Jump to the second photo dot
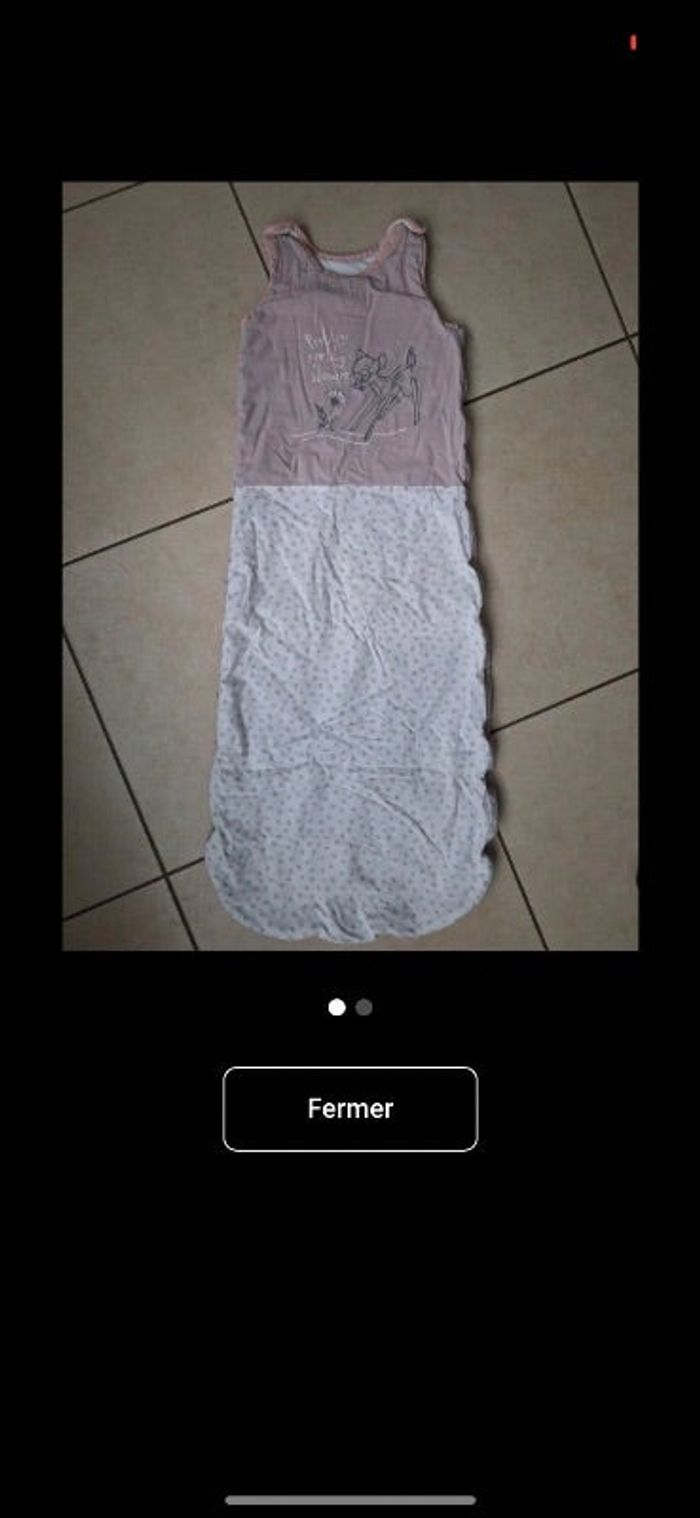 click(x=364, y=1007)
